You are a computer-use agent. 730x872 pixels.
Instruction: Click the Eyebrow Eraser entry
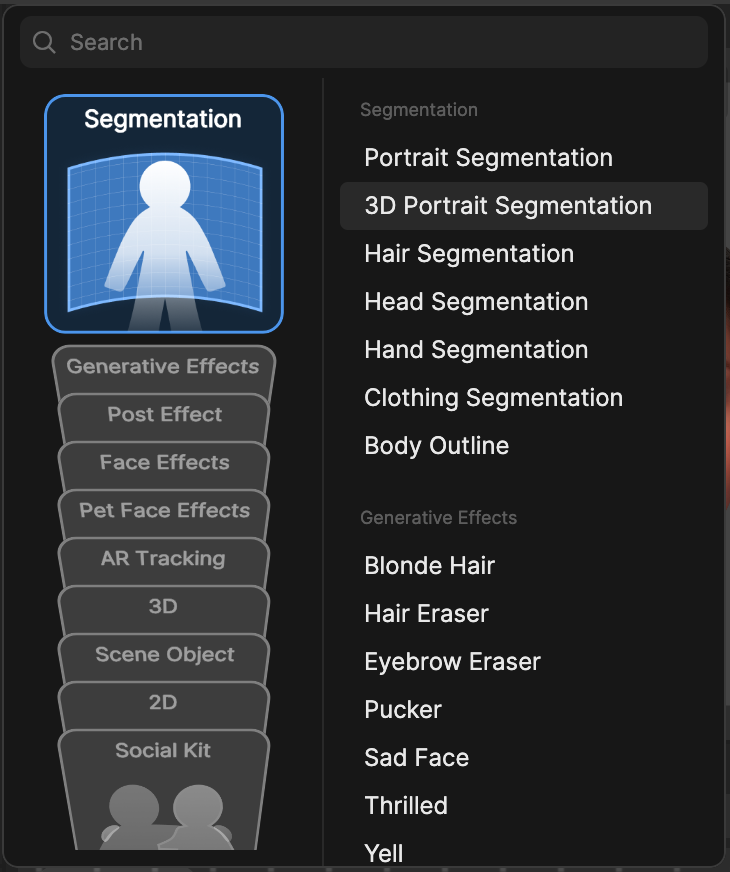tap(452, 662)
